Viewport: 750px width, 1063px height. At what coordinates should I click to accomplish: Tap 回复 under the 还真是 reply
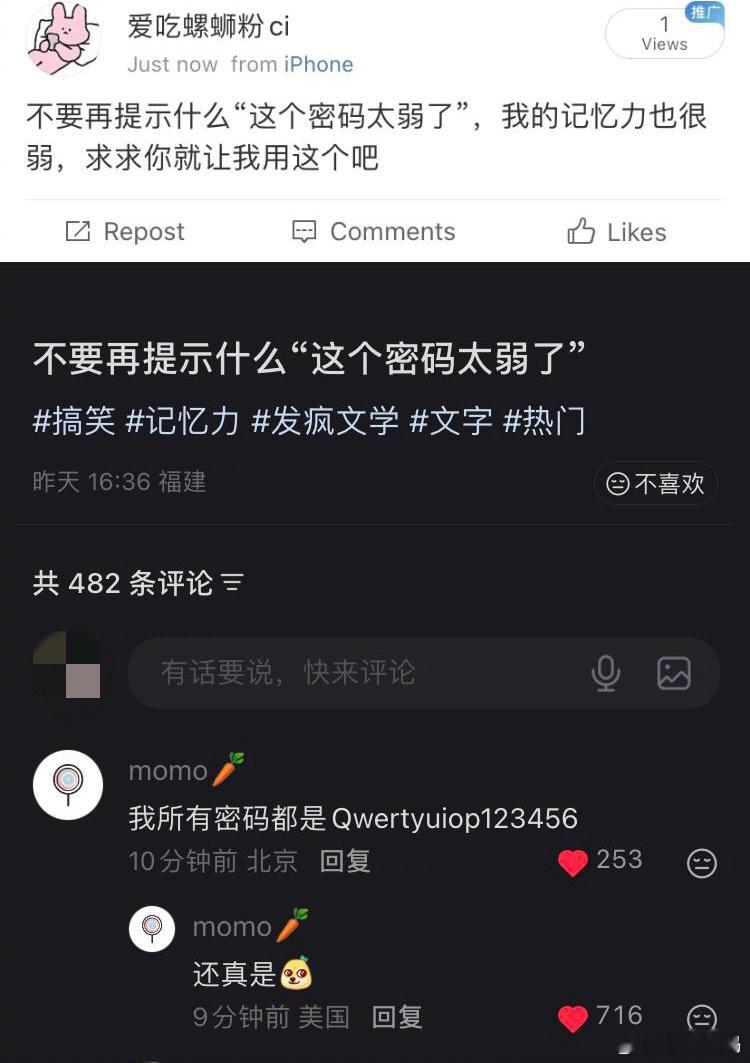pos(397,1017)
